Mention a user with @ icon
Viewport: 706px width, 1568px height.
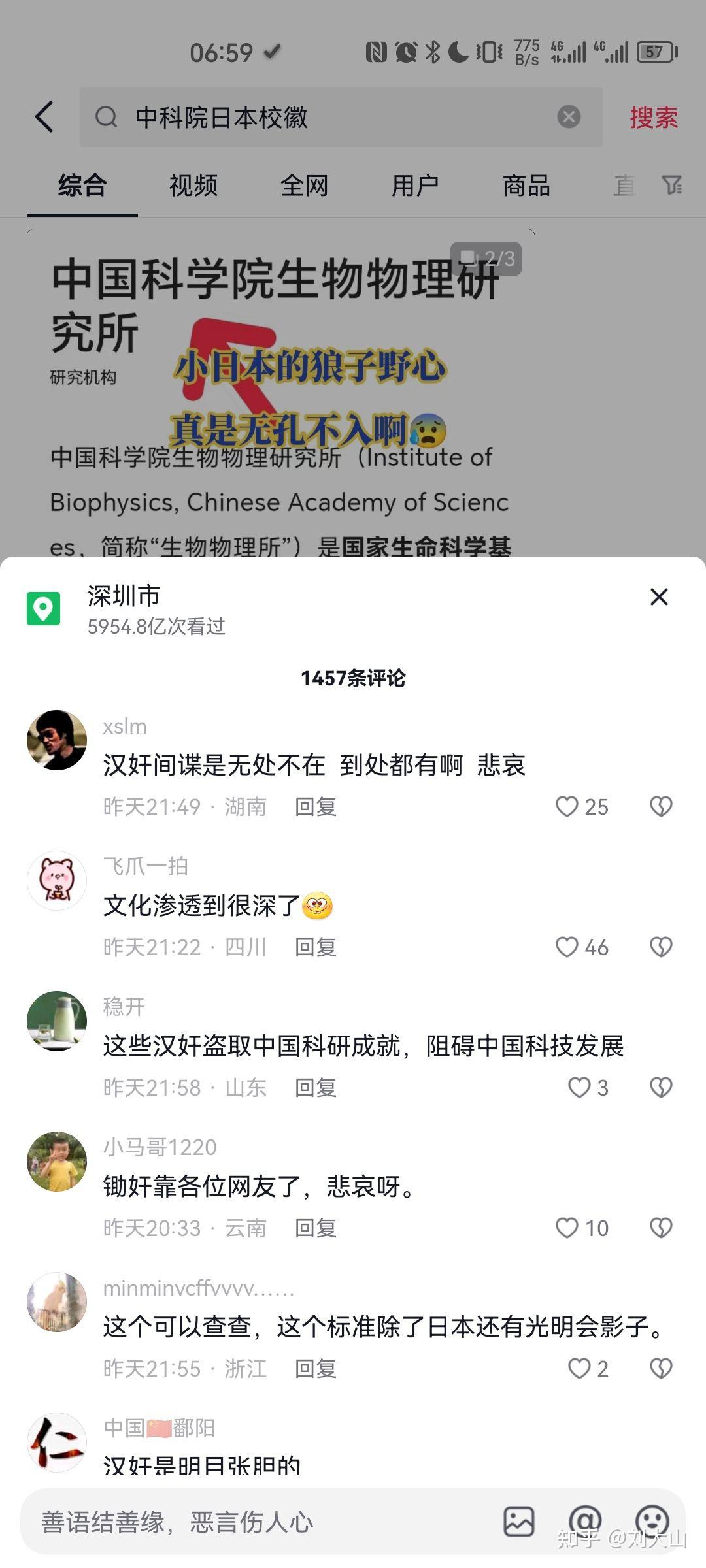[x=585, y=1521]
